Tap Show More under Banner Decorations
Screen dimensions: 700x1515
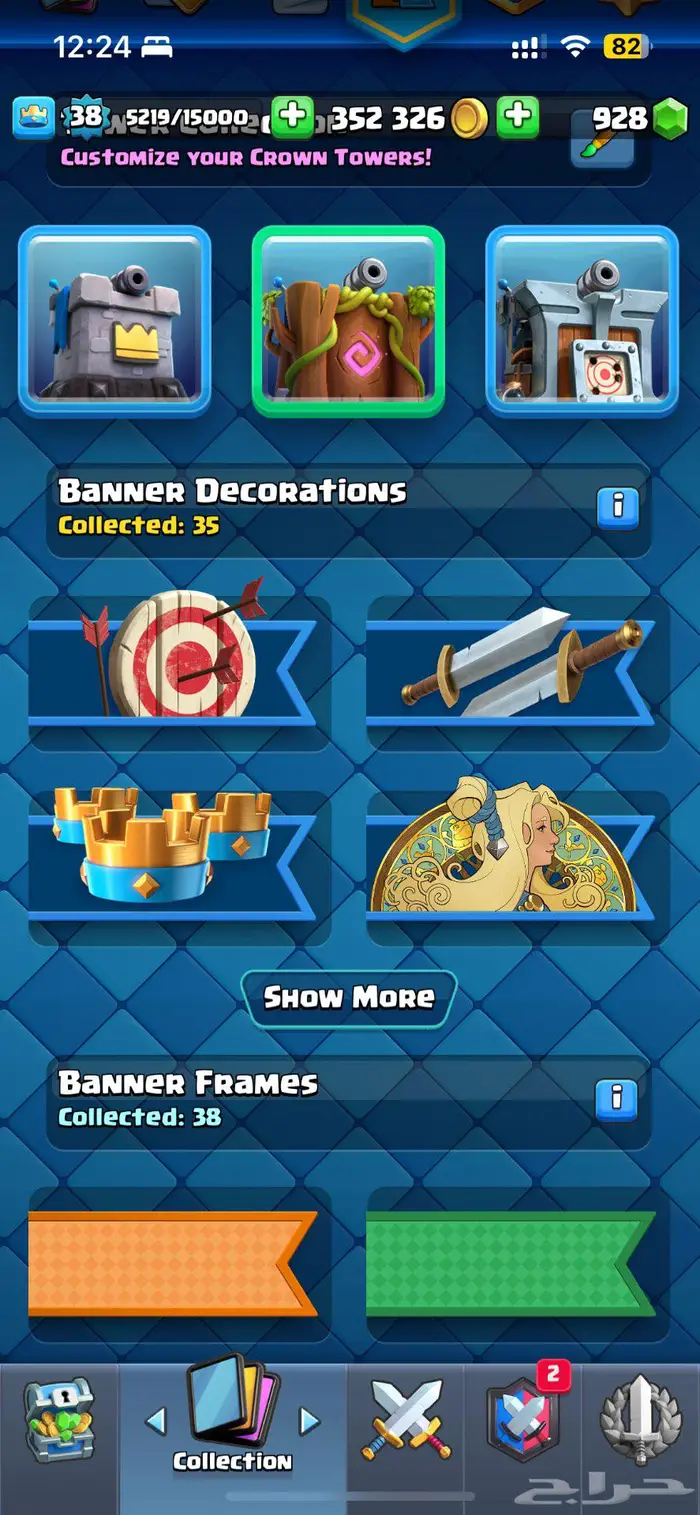(x=349, y=997)
